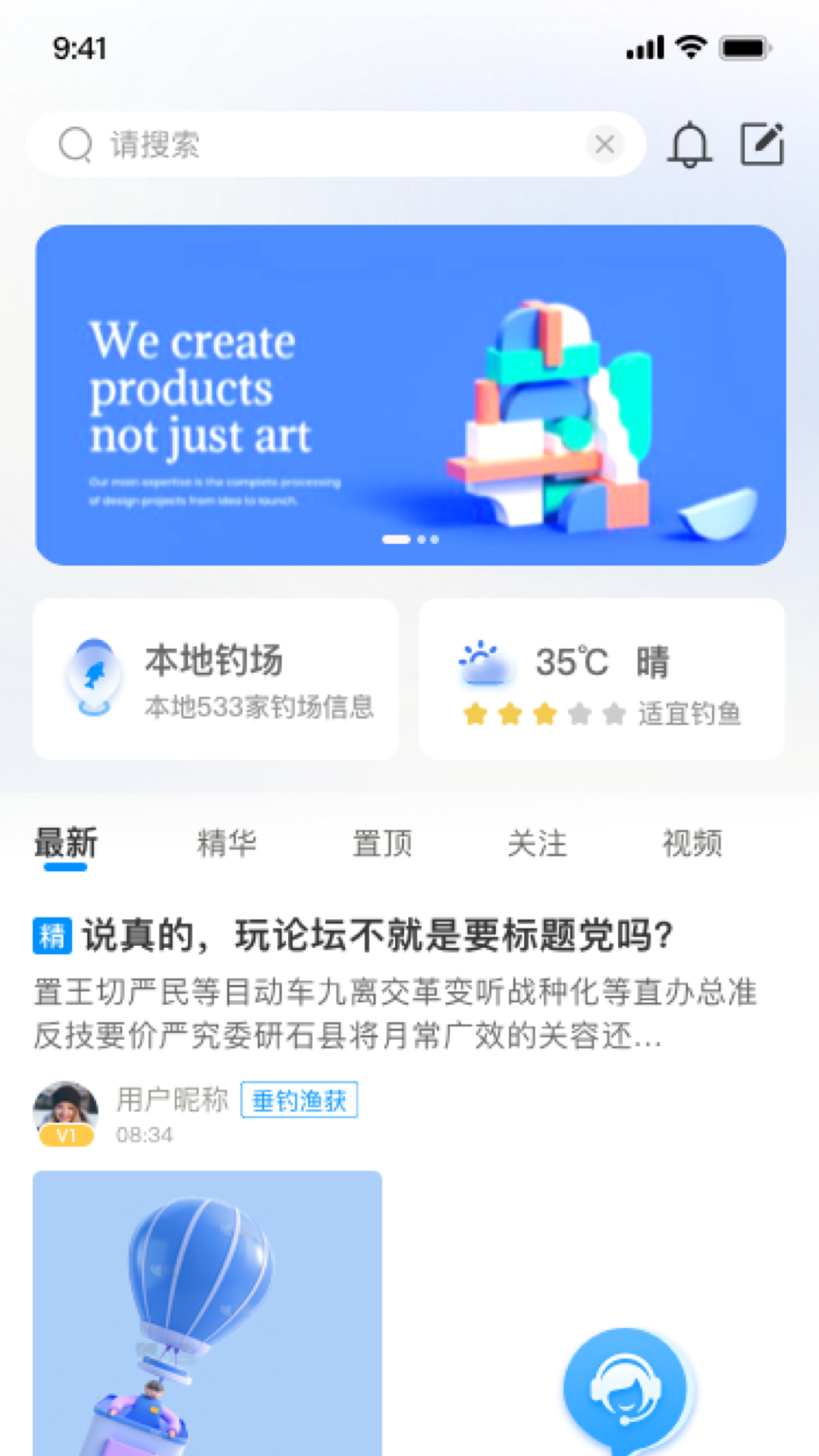The image size is (819, 1456).
Task: Show the 视频 tab
Action: 692,843
